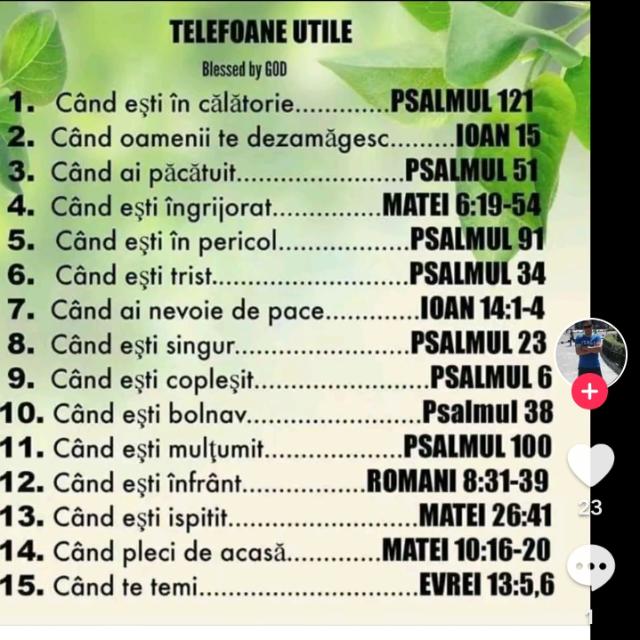Follow the creator via the red plus button
The image size is (640, 640).
coord(590,392)
